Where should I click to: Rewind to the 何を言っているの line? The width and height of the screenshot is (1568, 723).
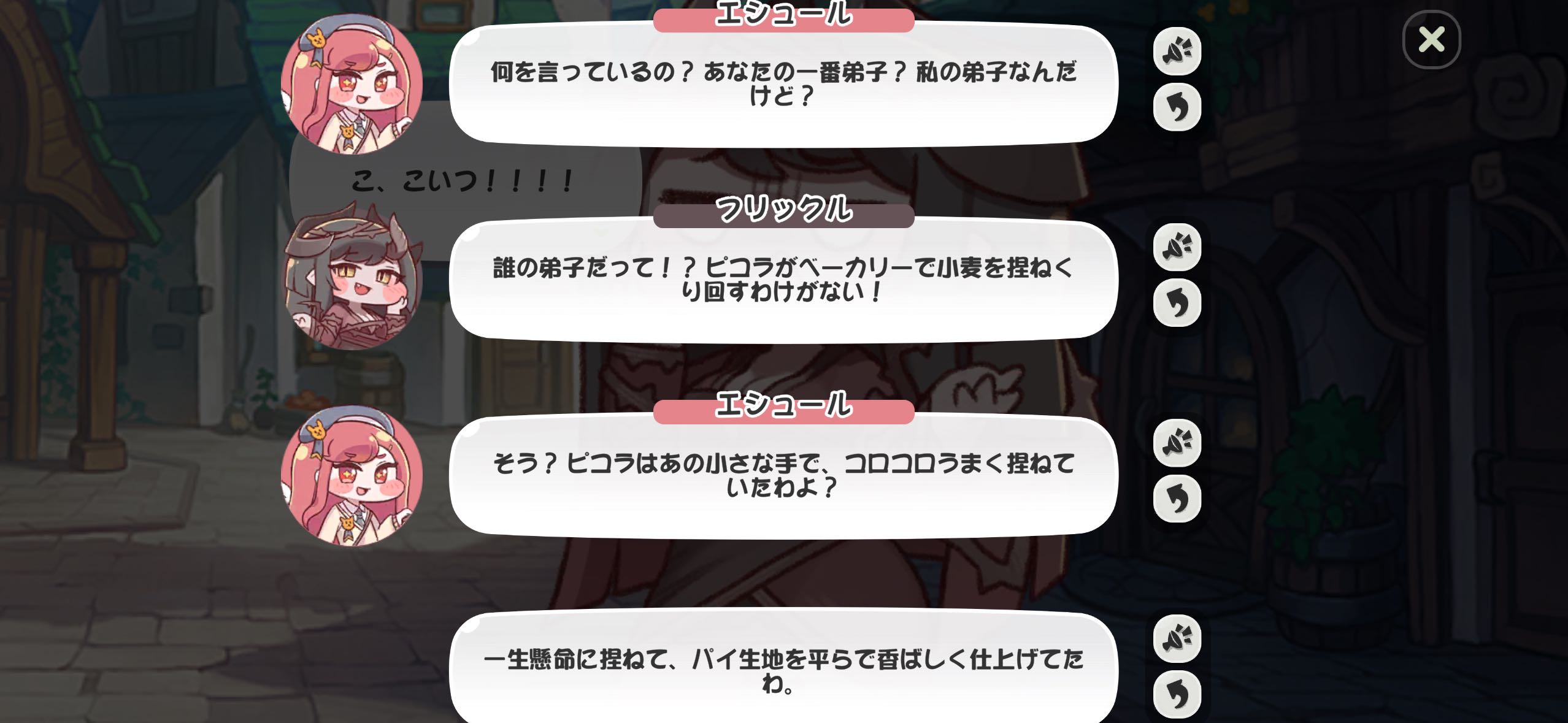coord(1177,107)
